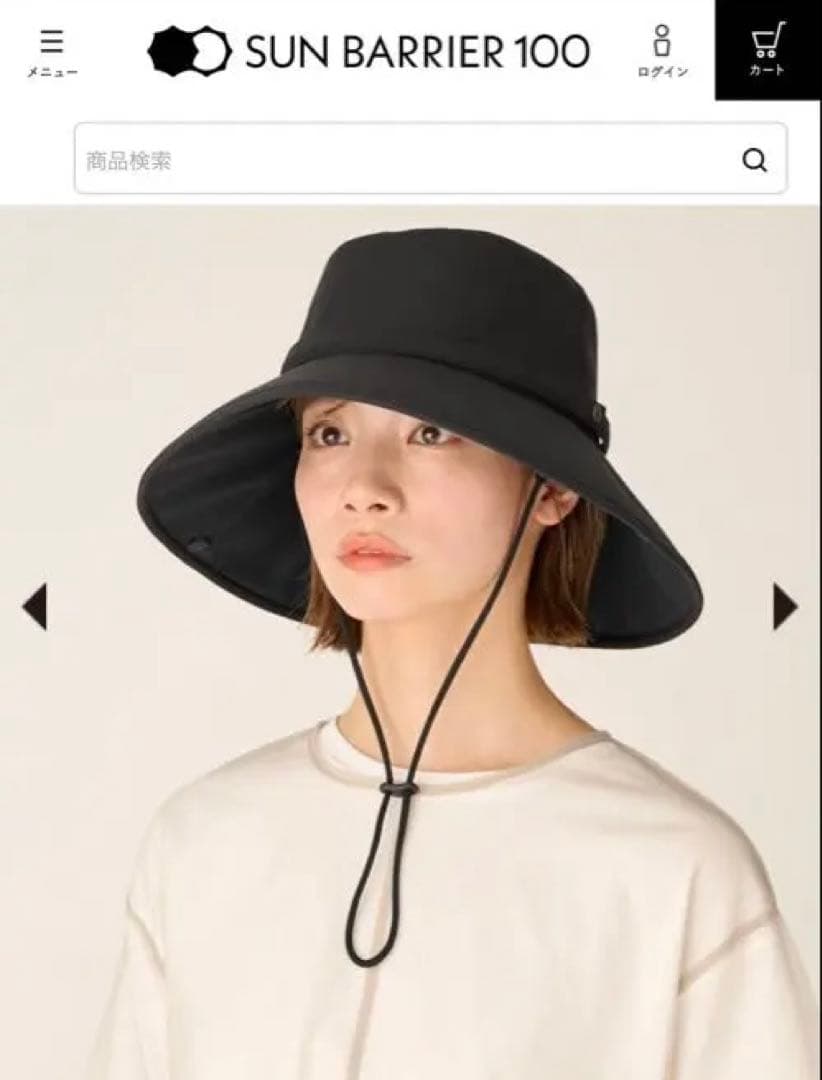Select the cart icon in the black header box
The width and height of the screenshot is (822, 1080).
click(x=766, y=42)
